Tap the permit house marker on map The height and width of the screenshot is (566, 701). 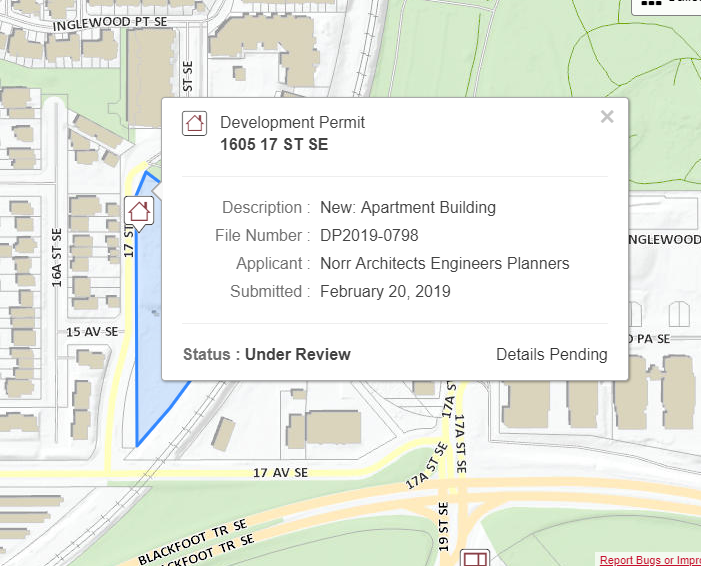(x=139, y=211)
